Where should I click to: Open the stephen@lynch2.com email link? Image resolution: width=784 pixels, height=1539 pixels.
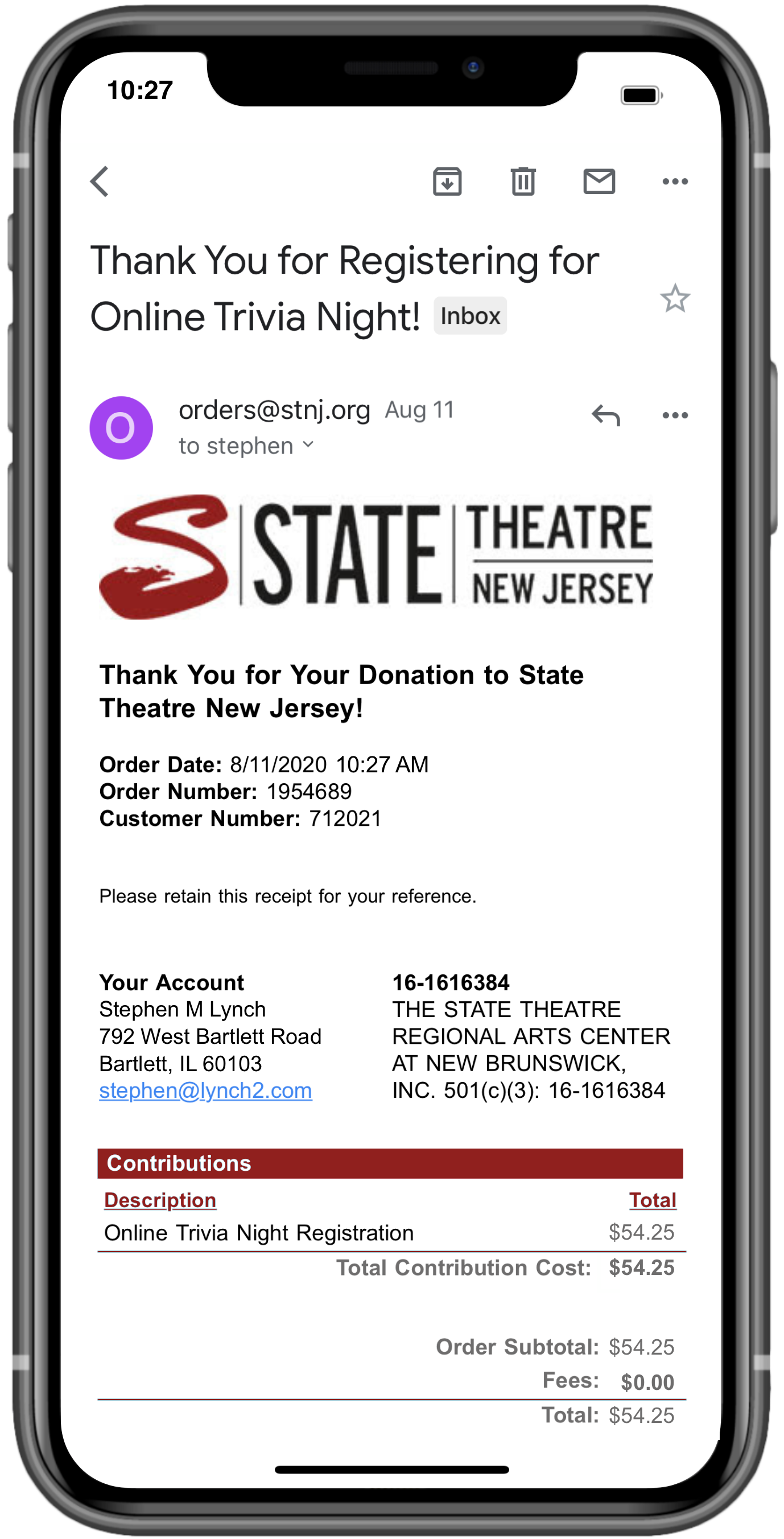click(x=205, y=1091)
